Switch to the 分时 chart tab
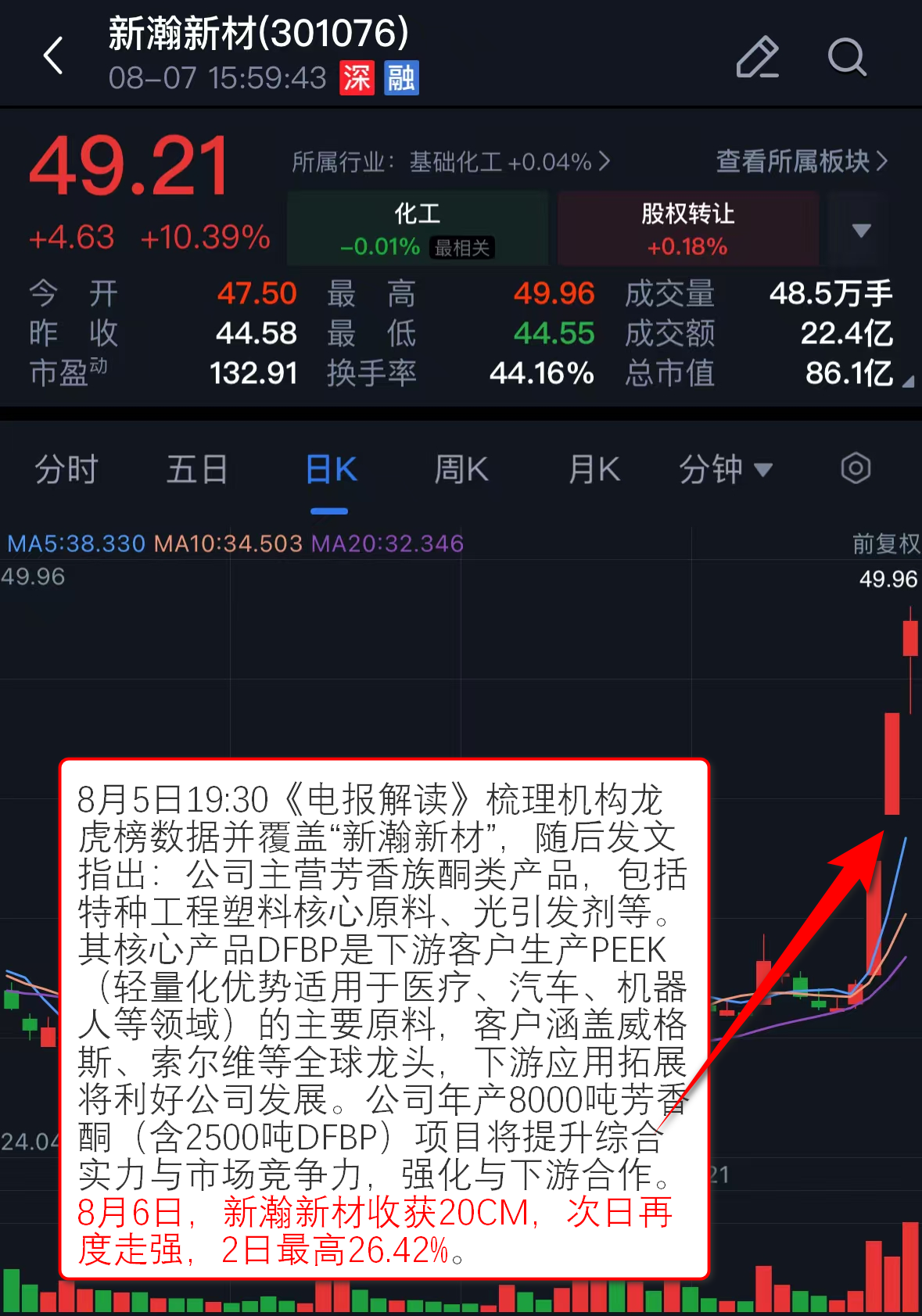The height and width of the screenshot is (1316, 922). click(x=66, y=470)
